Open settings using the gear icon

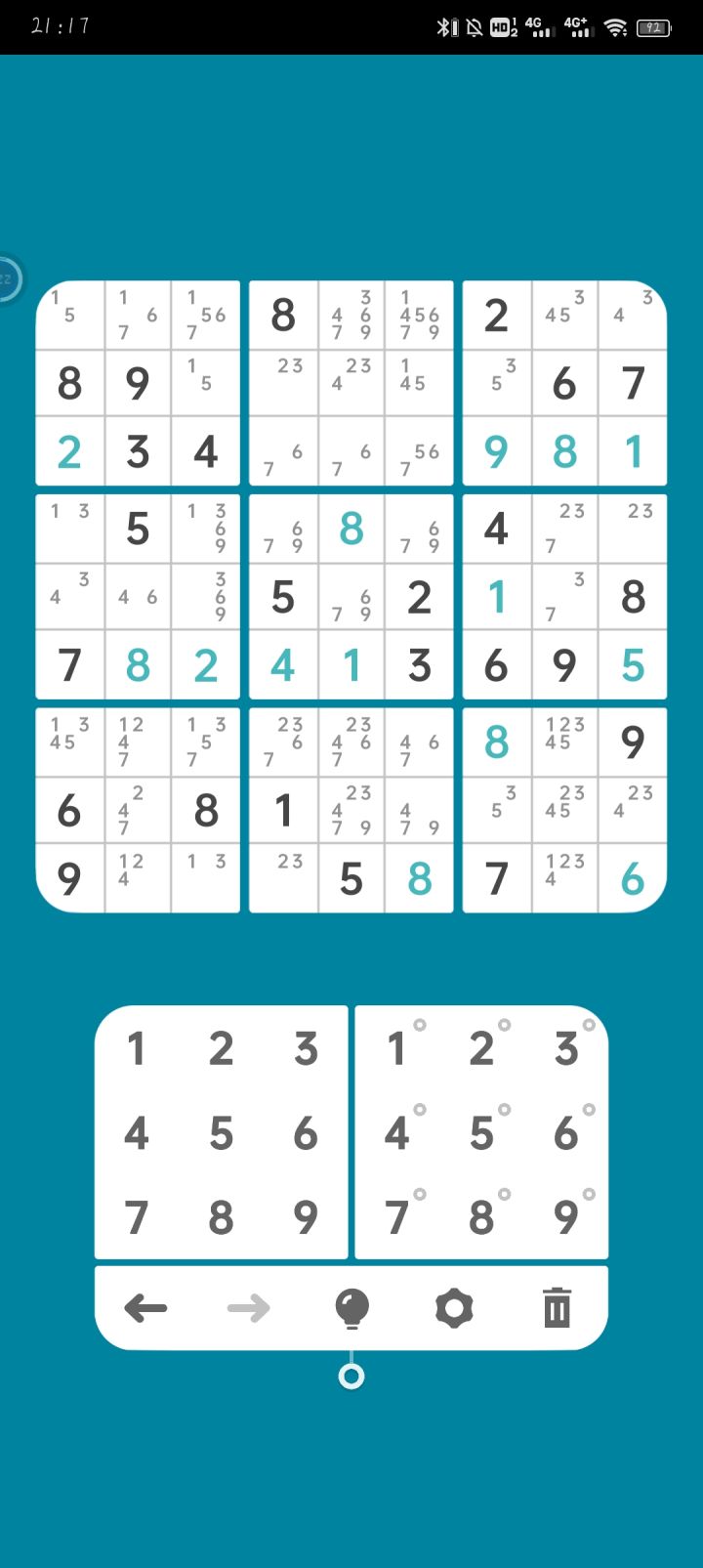tap(454, 1308)
